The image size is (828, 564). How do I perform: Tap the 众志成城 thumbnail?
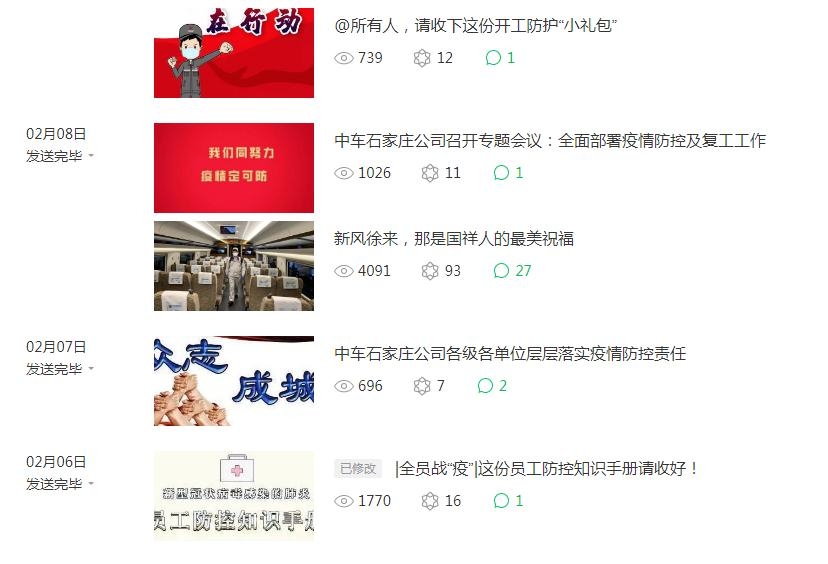click(x=233, y=380)
